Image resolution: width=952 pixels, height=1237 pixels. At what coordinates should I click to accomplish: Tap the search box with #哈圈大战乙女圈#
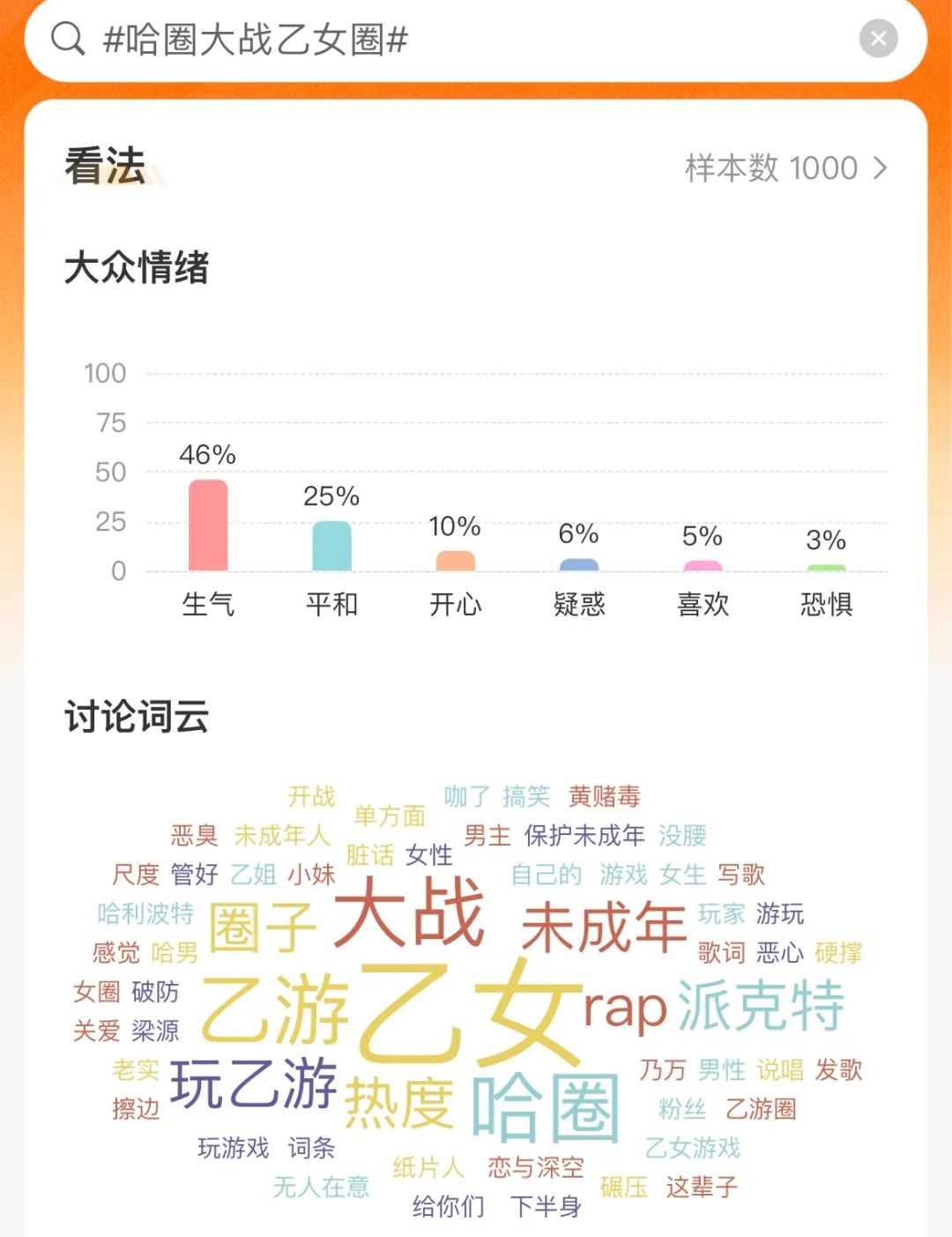pyautogui.click(x=441, y=40)
